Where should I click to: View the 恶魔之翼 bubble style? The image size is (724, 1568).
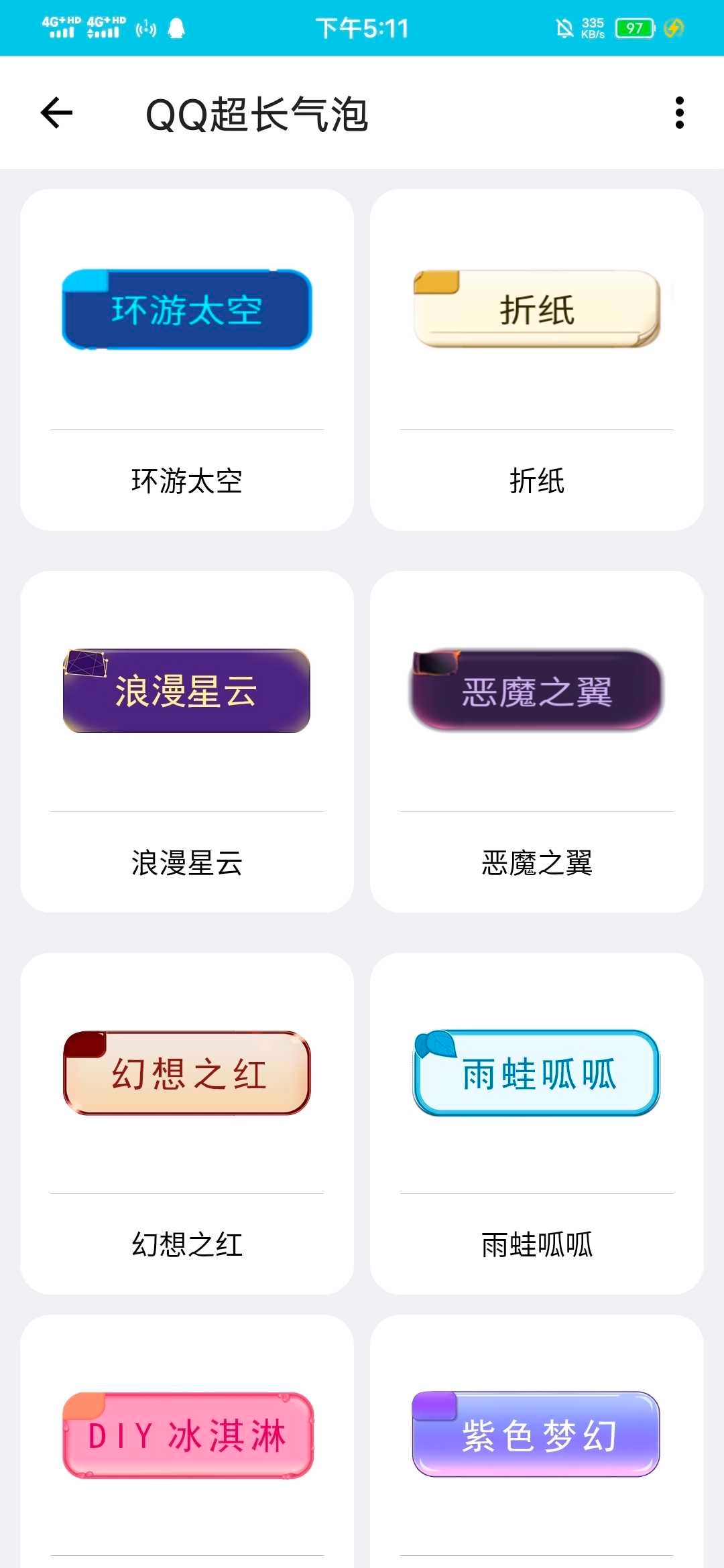536,742
